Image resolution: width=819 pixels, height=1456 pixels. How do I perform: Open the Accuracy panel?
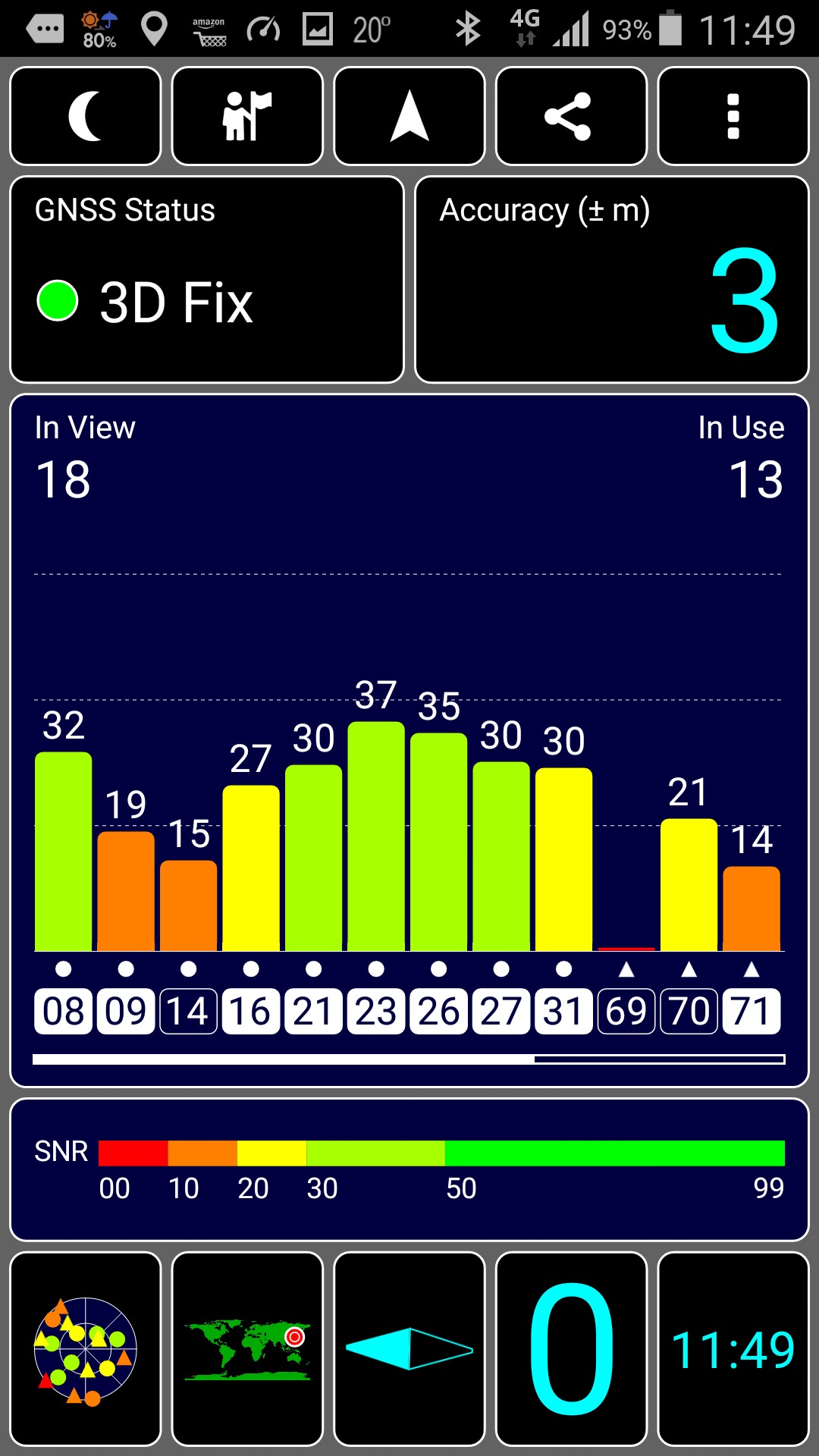pos(612,280)
